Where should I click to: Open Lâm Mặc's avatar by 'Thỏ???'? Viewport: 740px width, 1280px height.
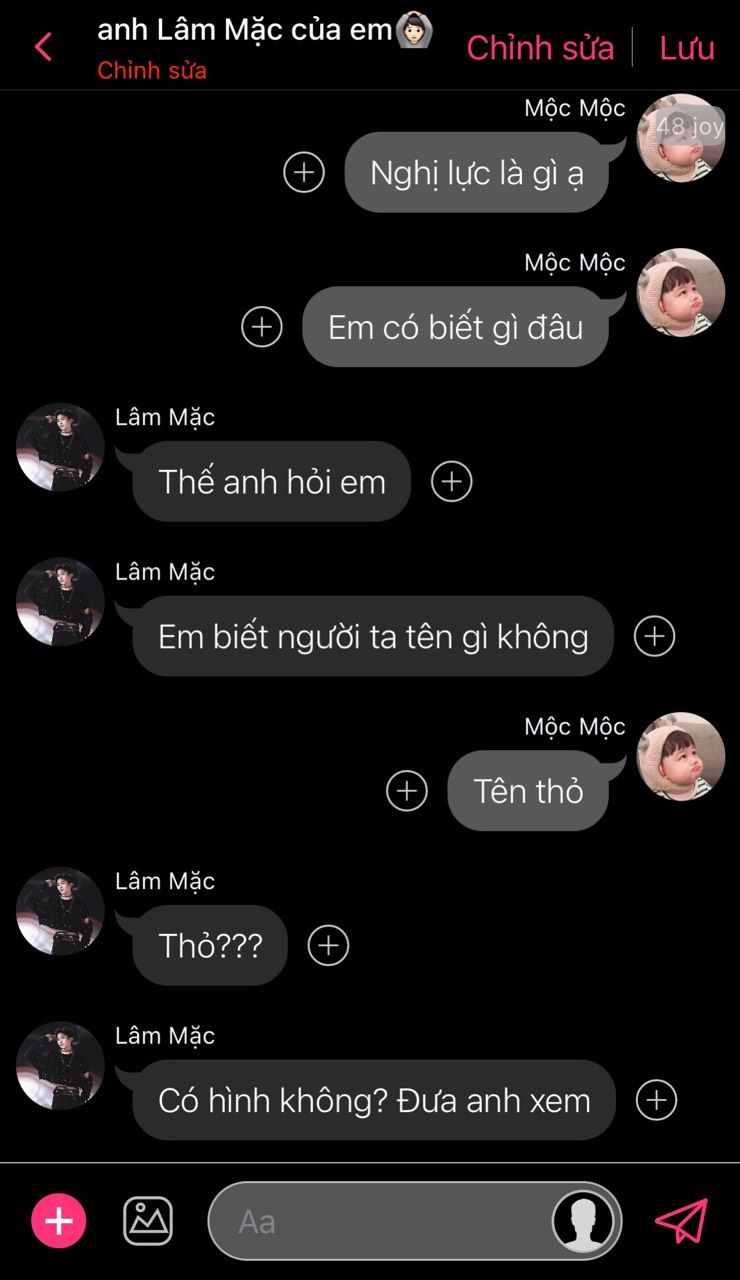point(60,911)
